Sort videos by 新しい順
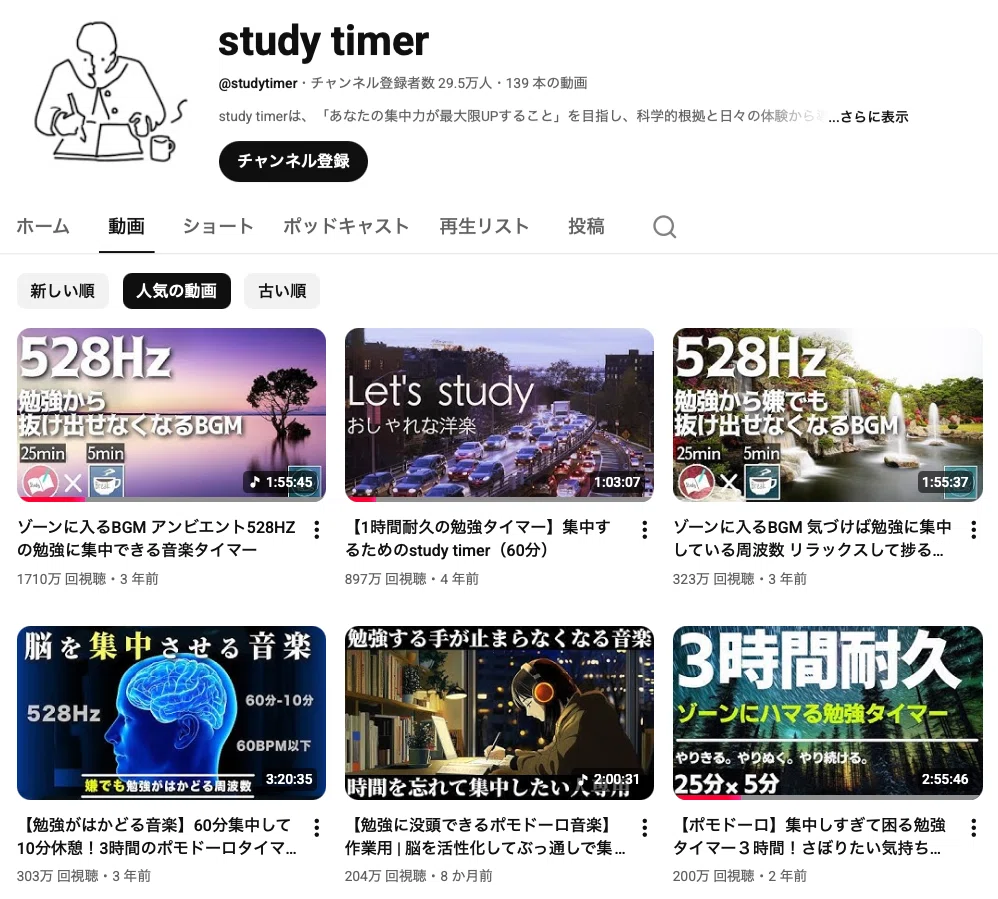The width and height of the screenshot is (998, 899). point(62,291)
